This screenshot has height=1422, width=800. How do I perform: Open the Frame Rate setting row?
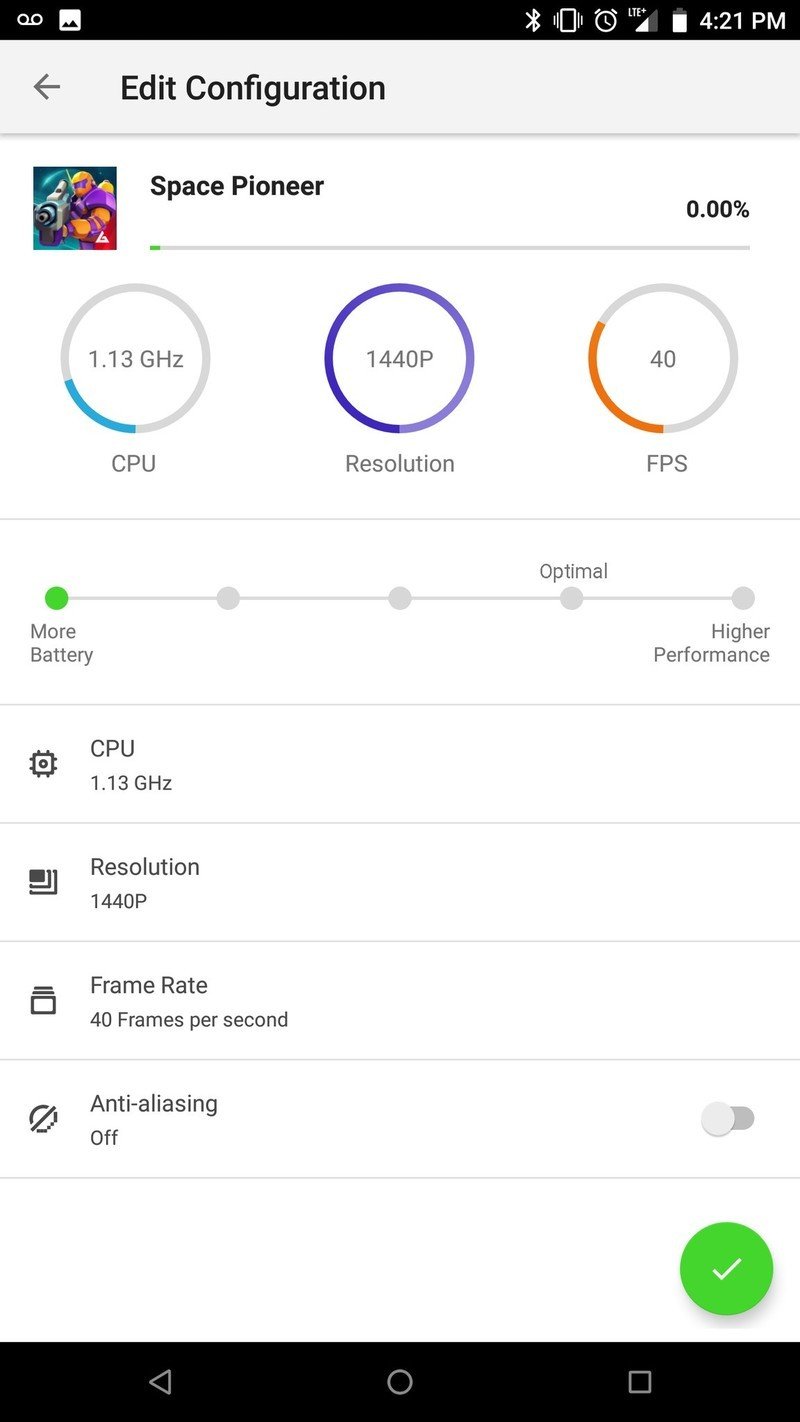[400, 1000]
